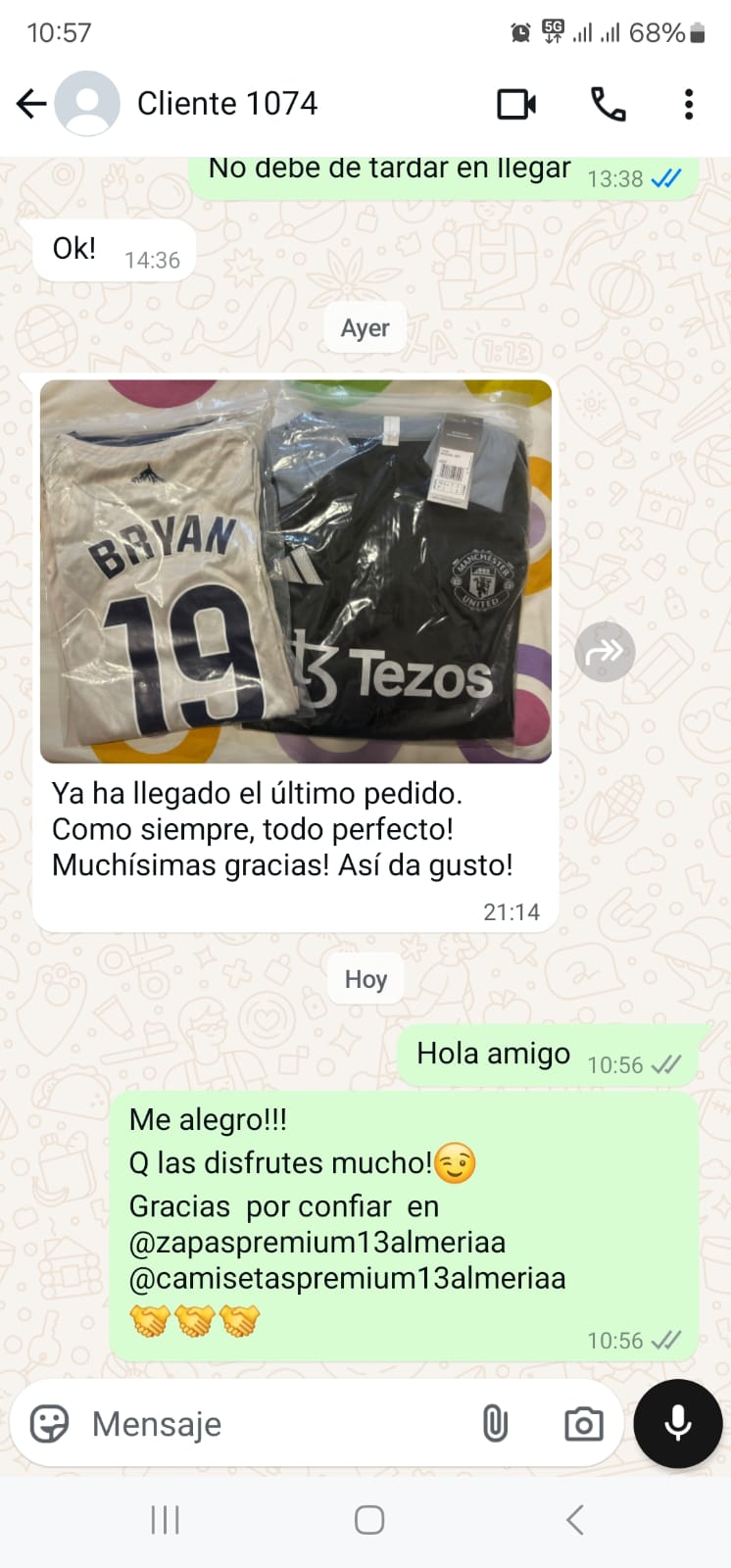Open the photo of the football shirts

point(296,570)
